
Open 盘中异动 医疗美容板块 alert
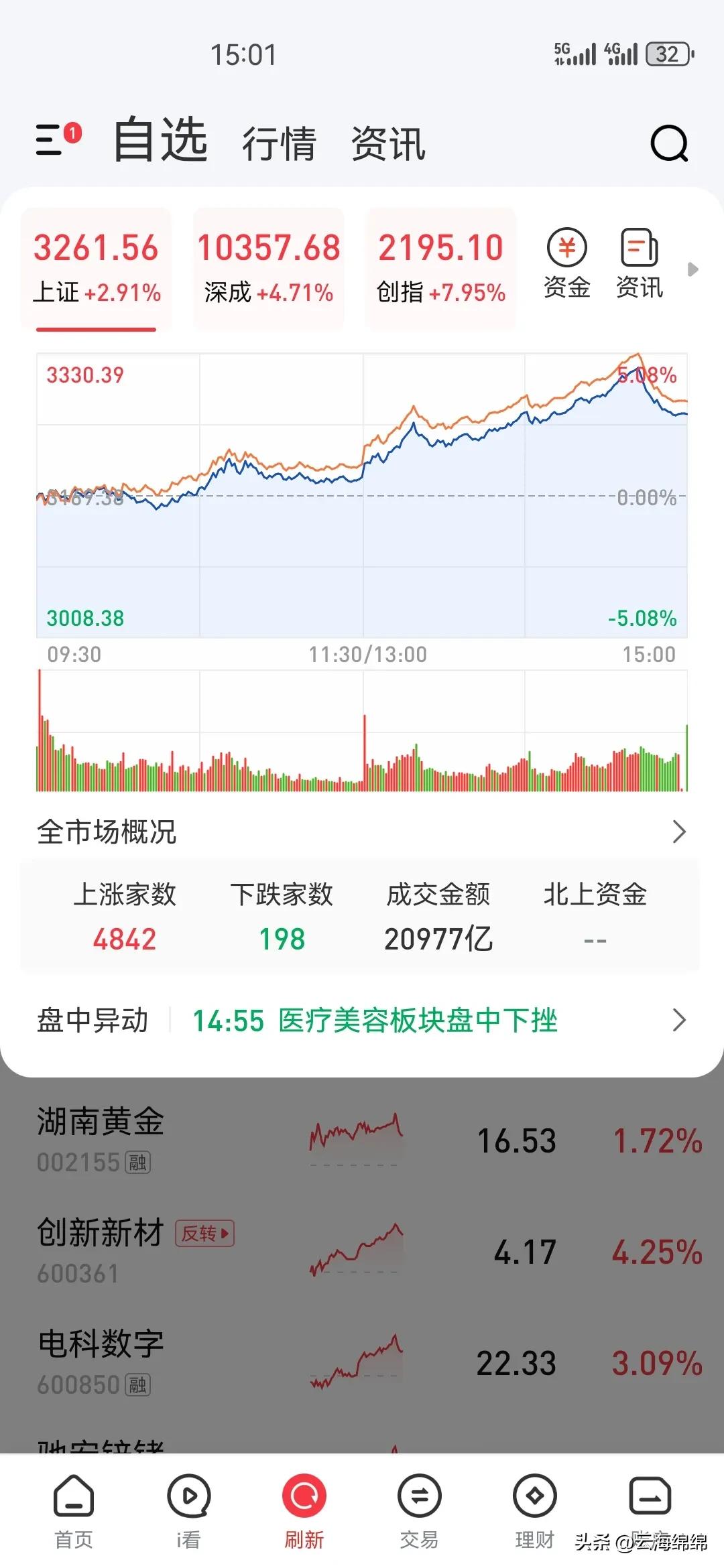[362, 1021]
